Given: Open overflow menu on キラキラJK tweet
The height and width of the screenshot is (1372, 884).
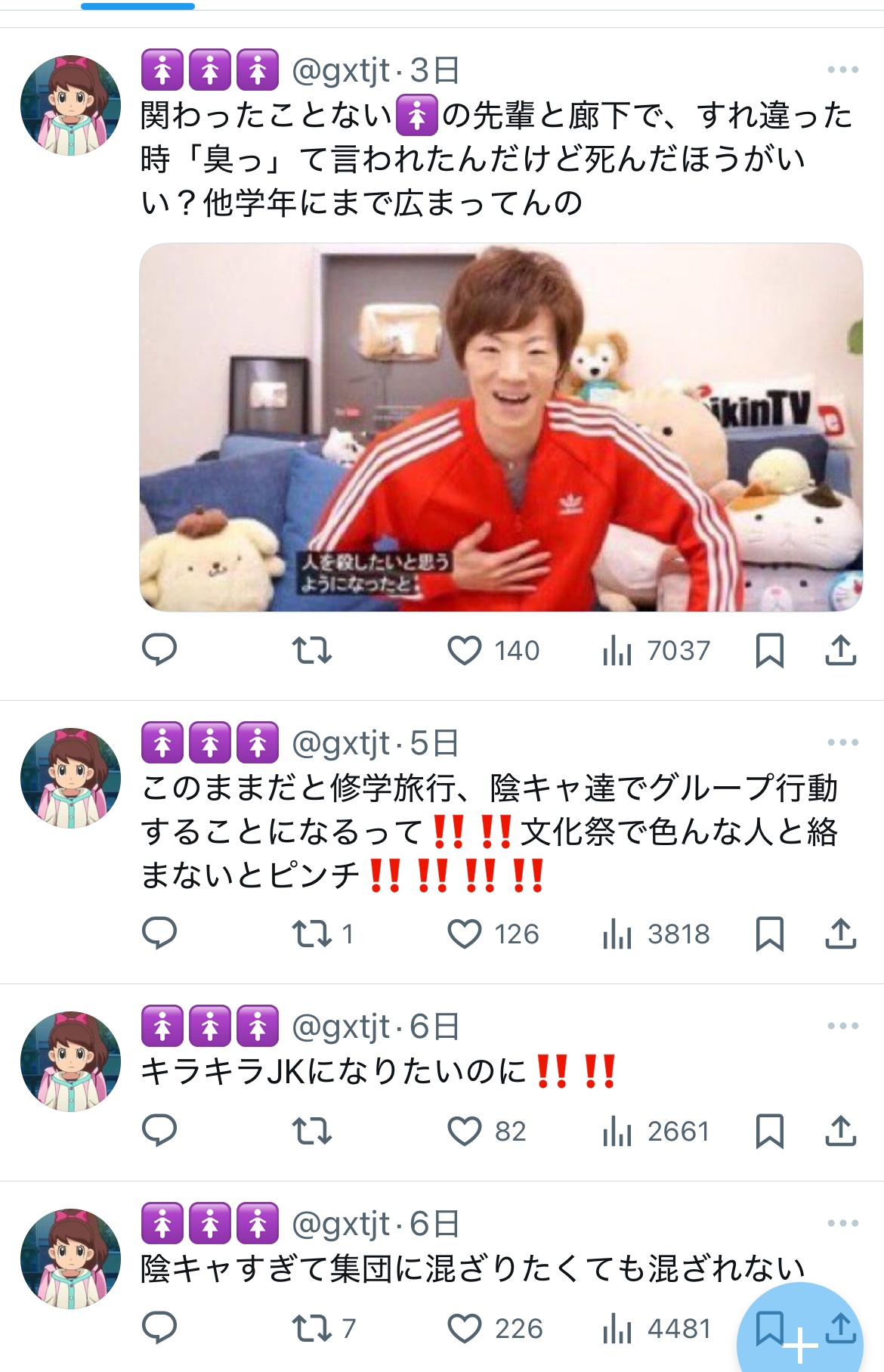Looking at the screenshot, I should point(842,1026).
